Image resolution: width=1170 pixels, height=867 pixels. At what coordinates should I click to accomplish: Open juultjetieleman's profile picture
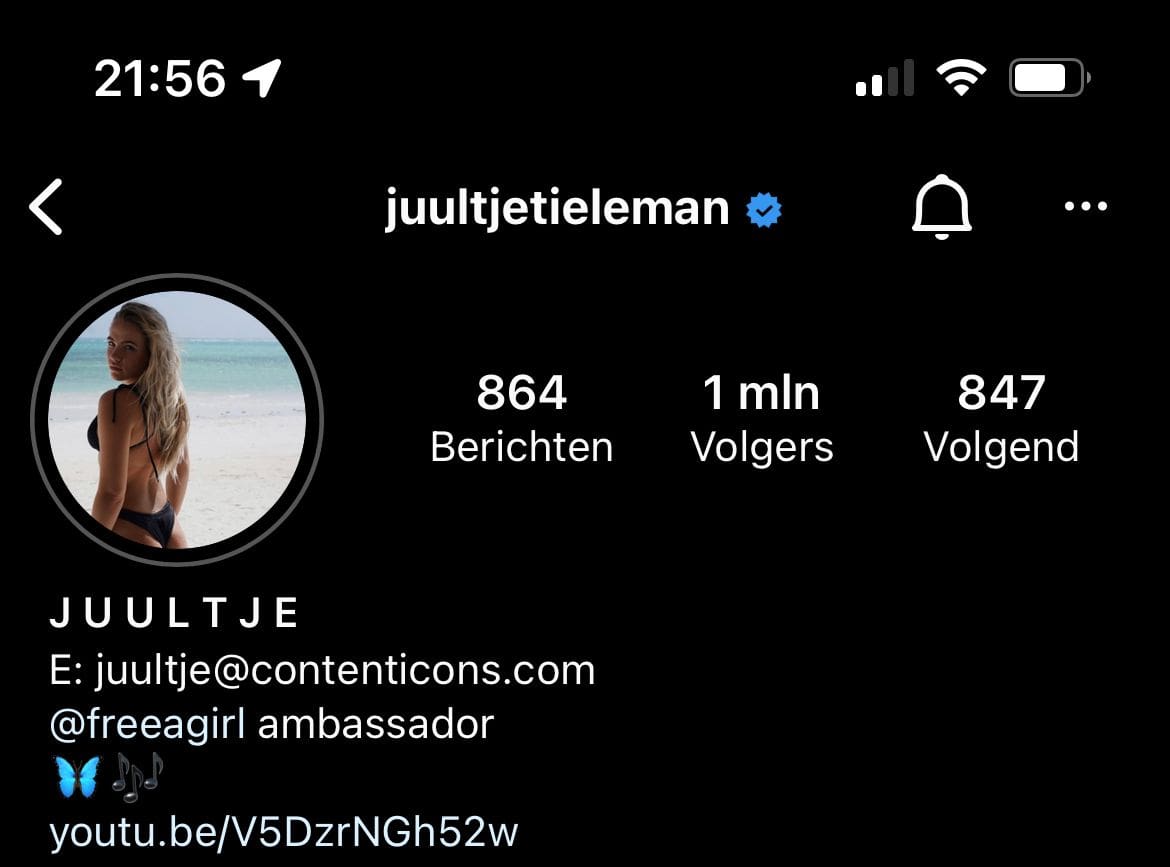[177, 420]
